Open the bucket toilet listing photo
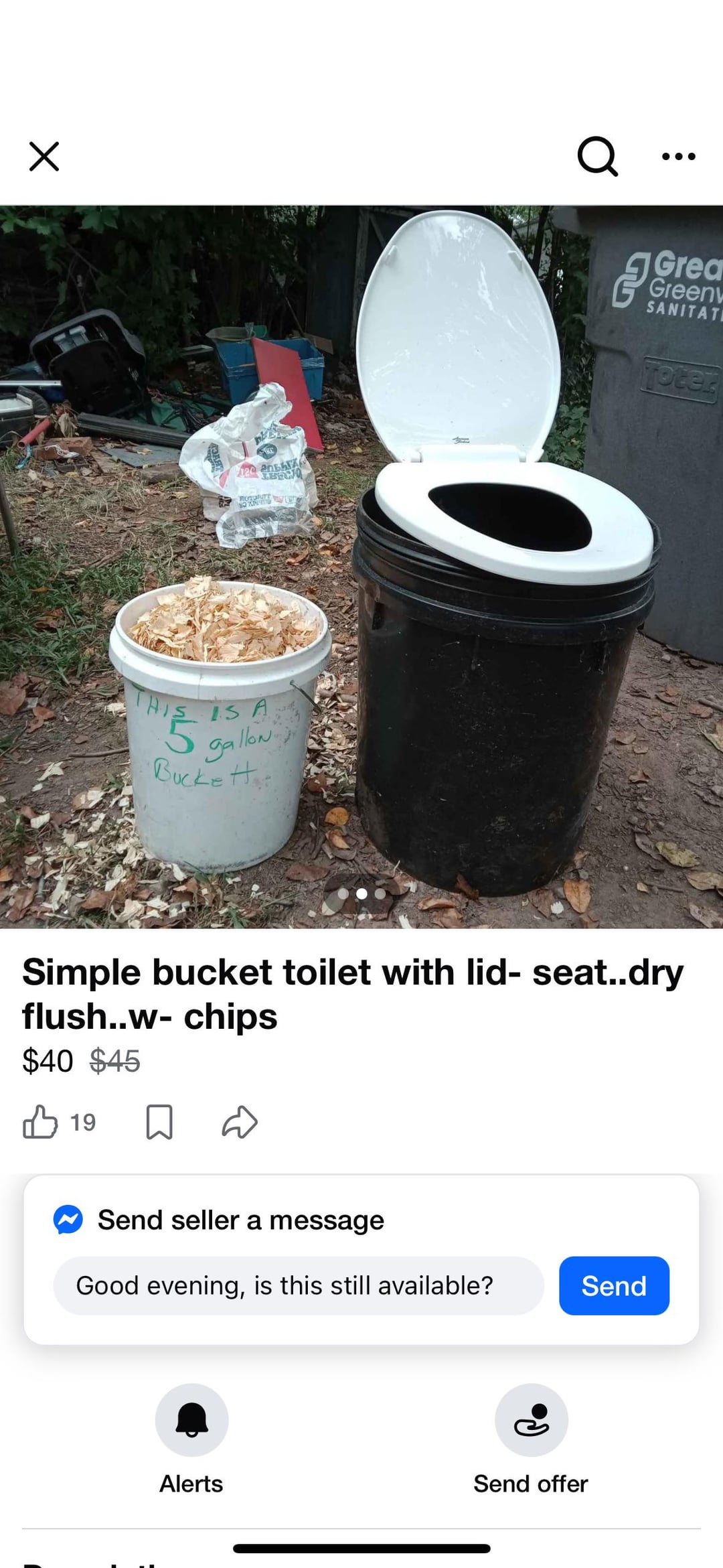The height and width of the screenshot is (1568, 723). [x=361, y=567]
